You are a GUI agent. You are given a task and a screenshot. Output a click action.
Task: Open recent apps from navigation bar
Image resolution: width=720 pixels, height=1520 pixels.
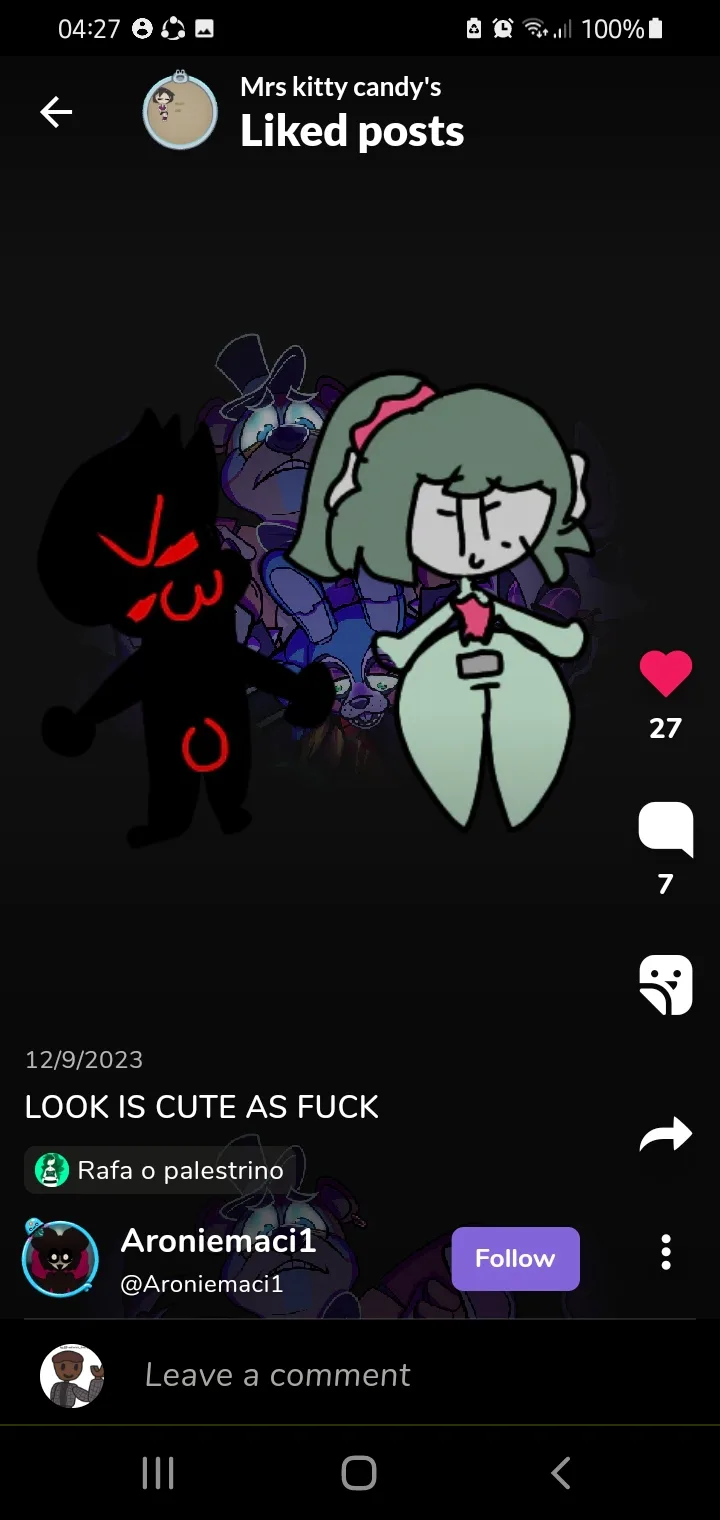point(158,1472)
